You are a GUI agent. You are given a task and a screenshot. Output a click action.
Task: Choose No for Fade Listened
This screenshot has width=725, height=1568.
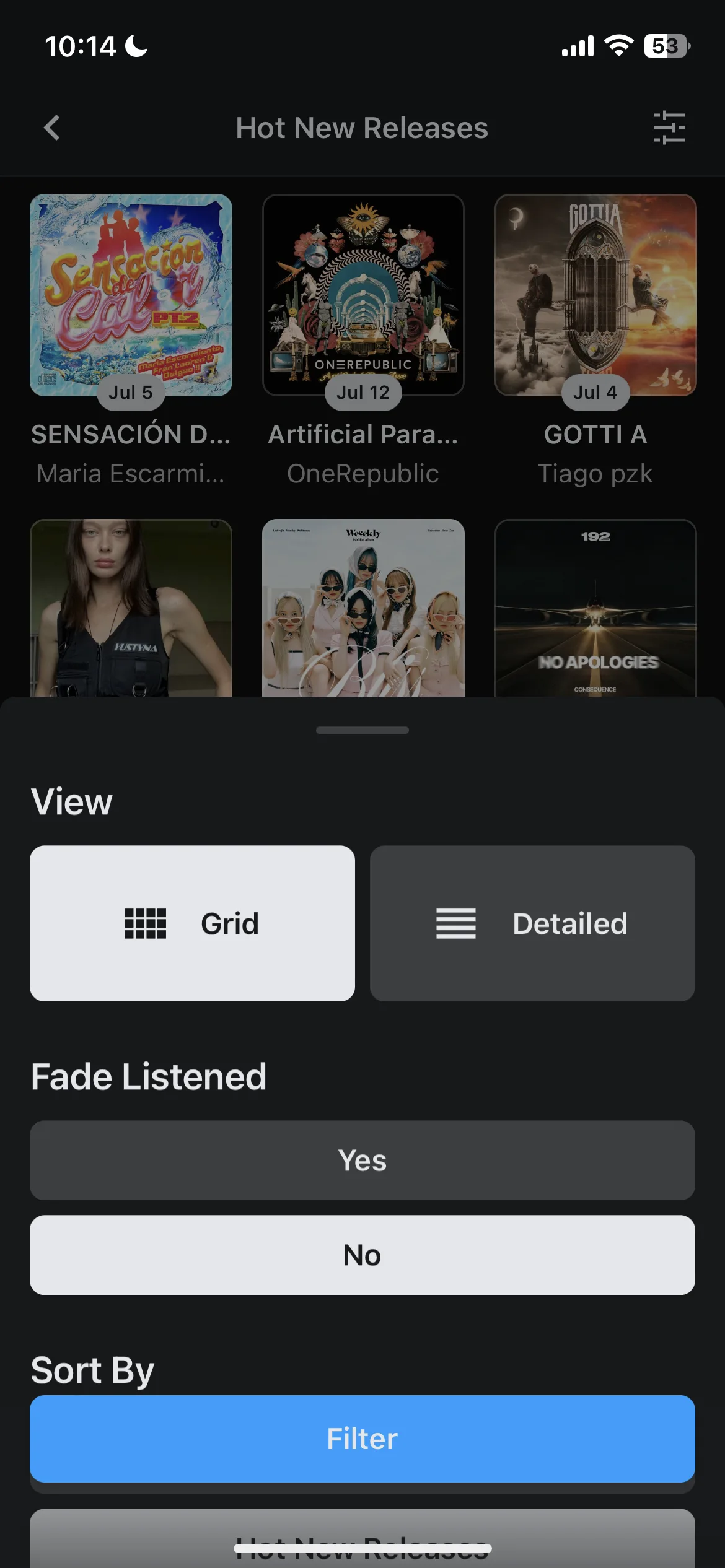(362, 1255)
